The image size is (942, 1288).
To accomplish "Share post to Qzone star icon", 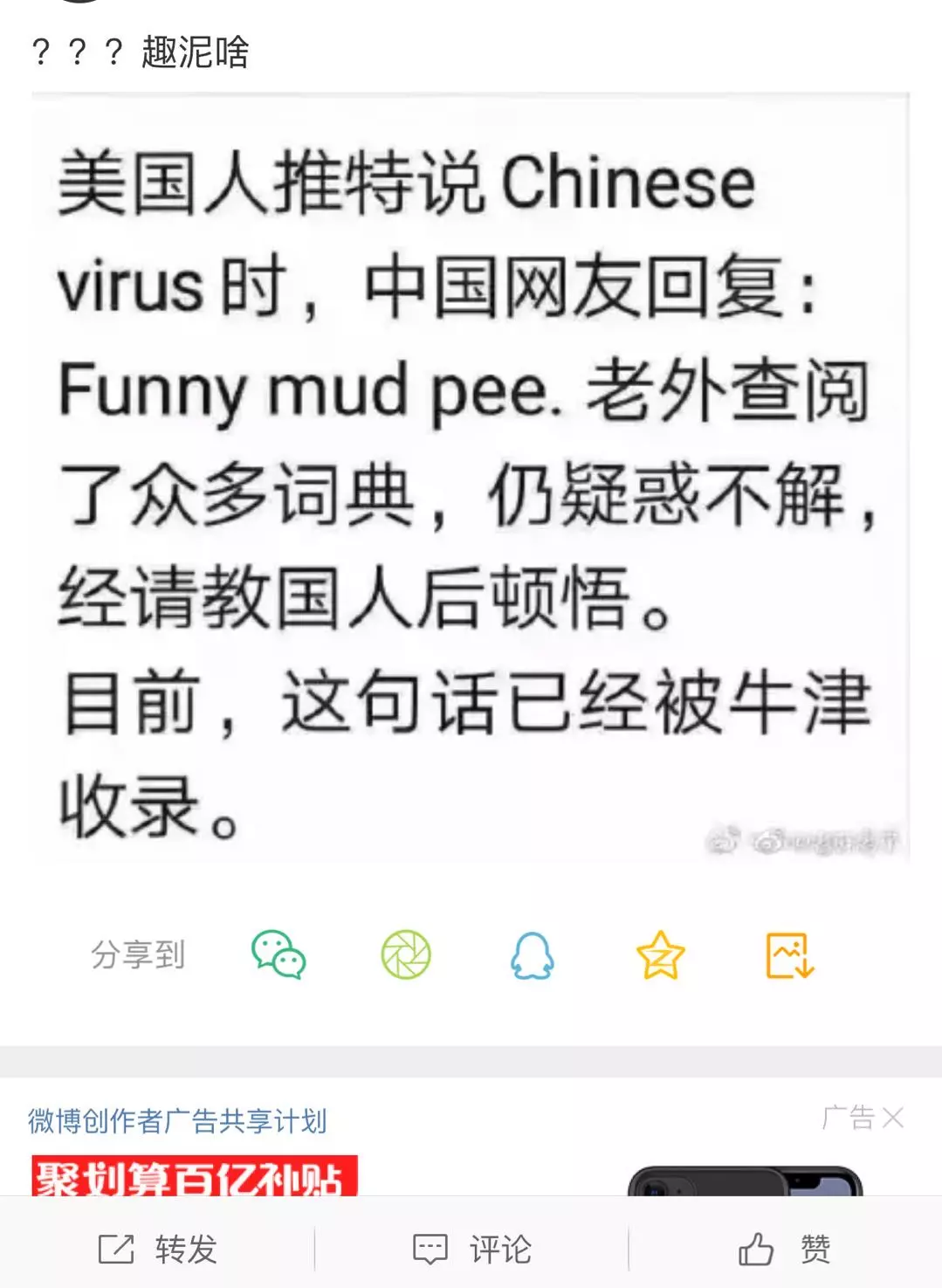I will tap(660, 955).
